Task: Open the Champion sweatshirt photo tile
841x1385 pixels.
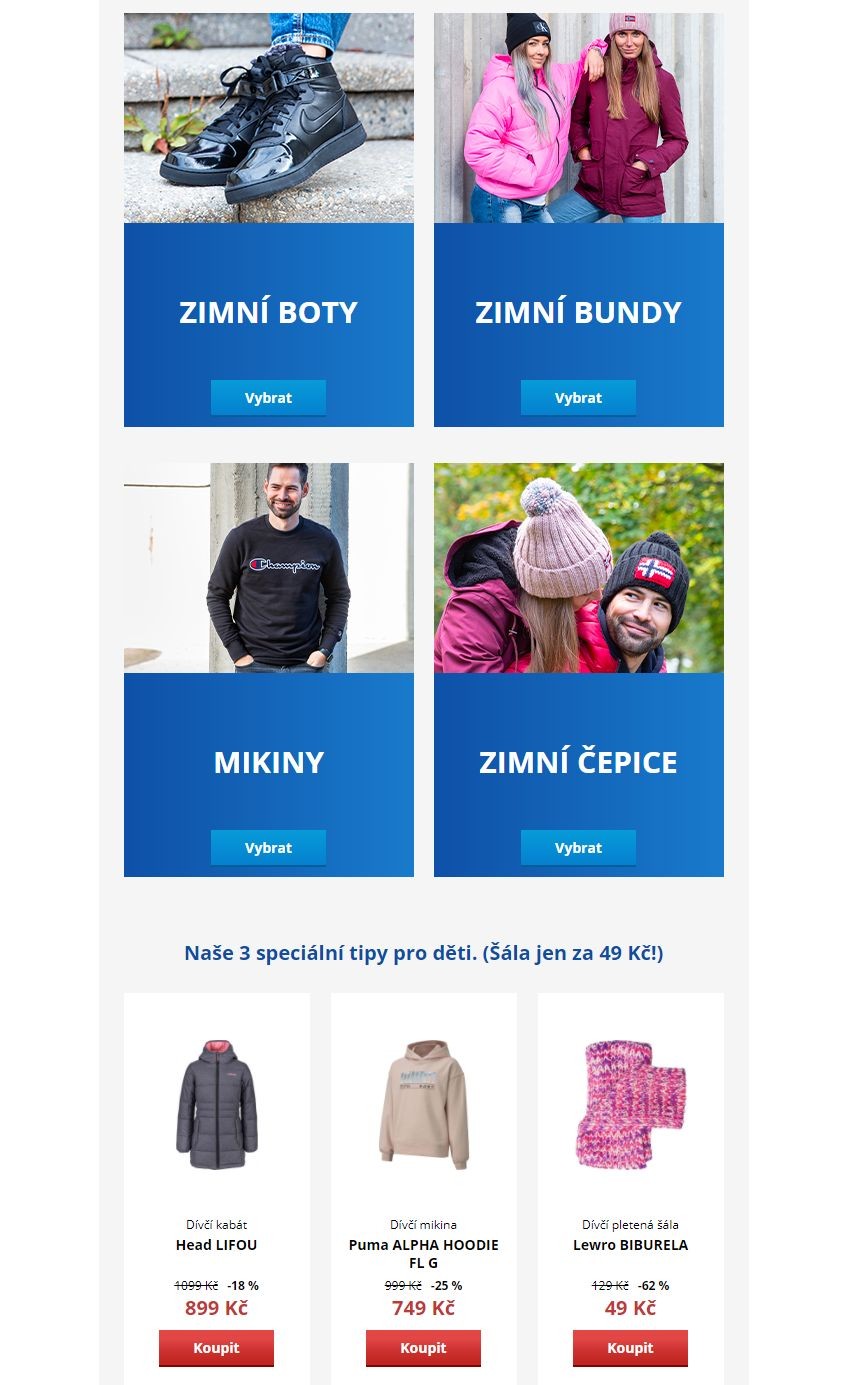Action: (269, 568)
